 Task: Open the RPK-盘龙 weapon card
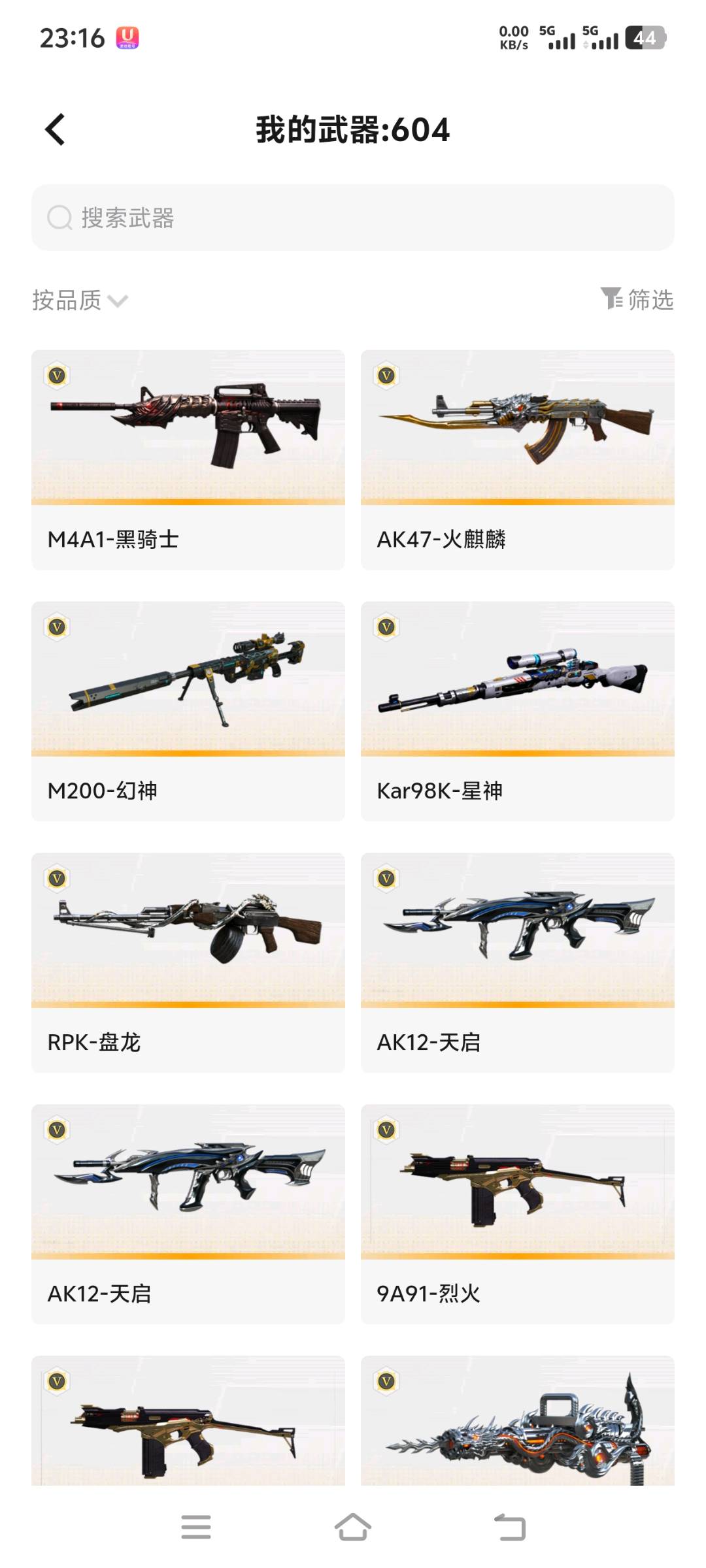point(188,962)
